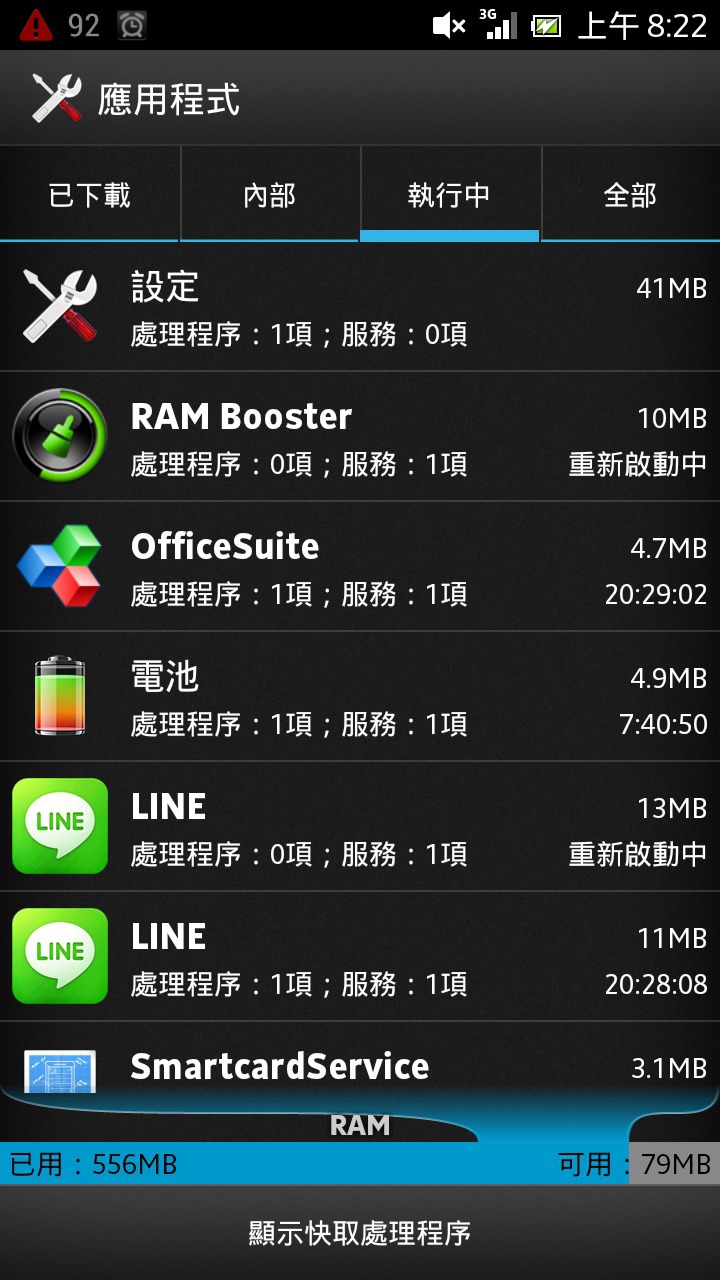Image resolution: width=720 pixels, height=1280 pixels.
Task: Open the LINE entry using 11MB
Action: click(x=360, y=958)
